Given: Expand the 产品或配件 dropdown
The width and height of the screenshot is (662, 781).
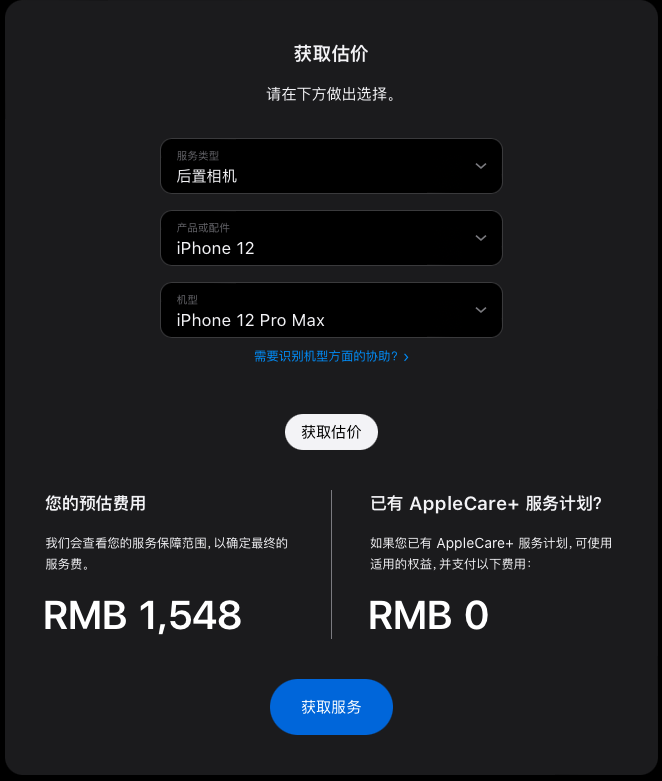Looking at the screenshot, I should coord(331,238).
